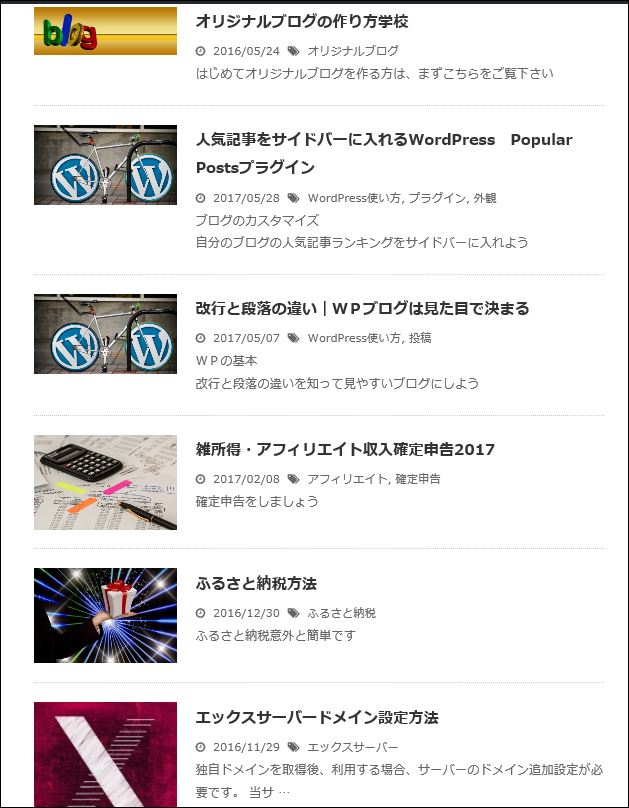Open the ふるさと納税 category tag
The image size is (629, 808).
[x=341, y=613]
